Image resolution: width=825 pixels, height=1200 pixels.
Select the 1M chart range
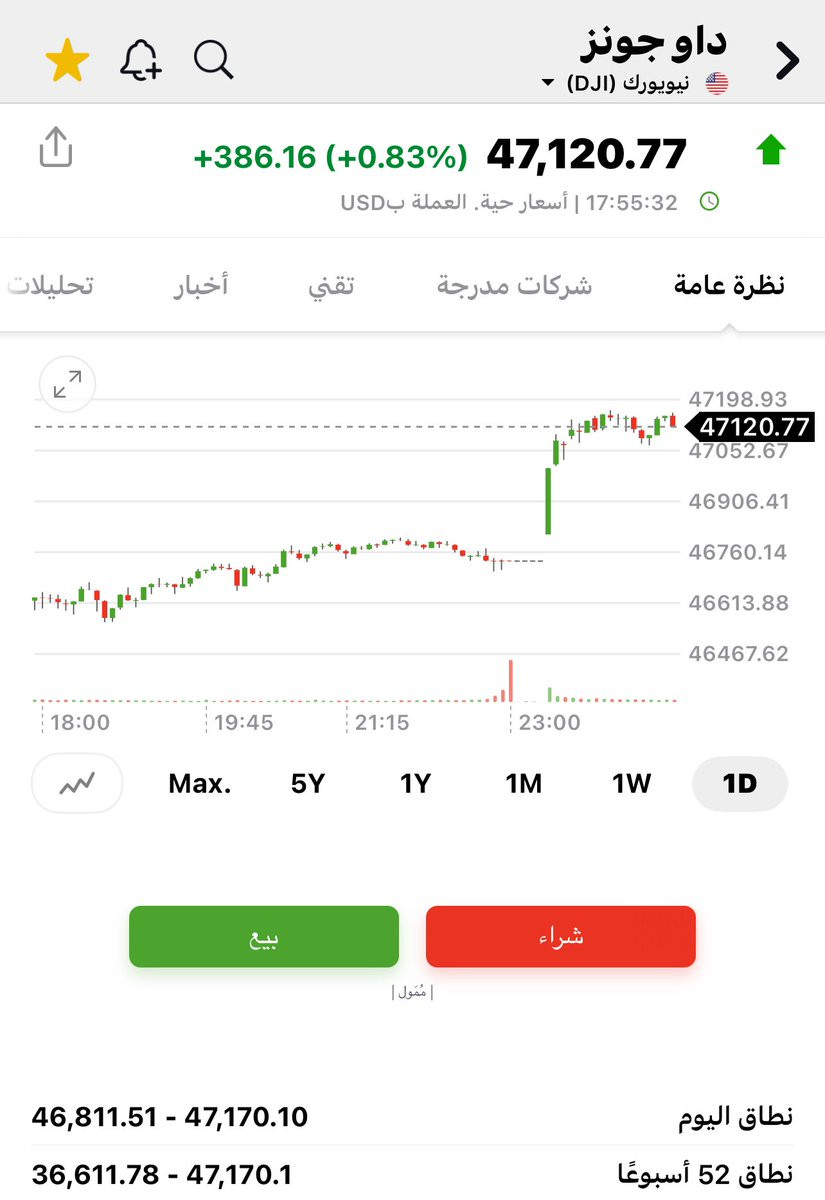click(x=523, y=783)
